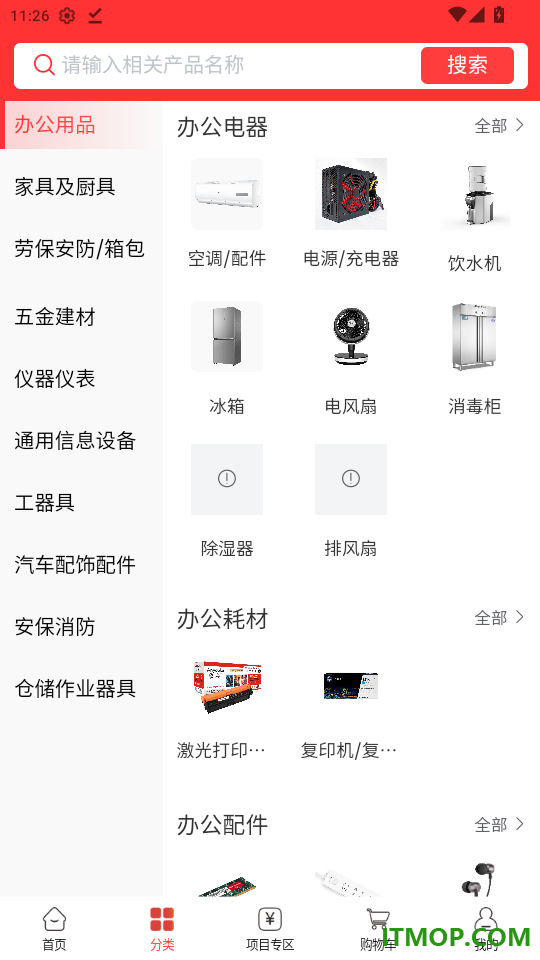Open 激光打印 consumables tile
This screenshot has height=960, width=540.
pyautogui.click(x=221, y=709)
